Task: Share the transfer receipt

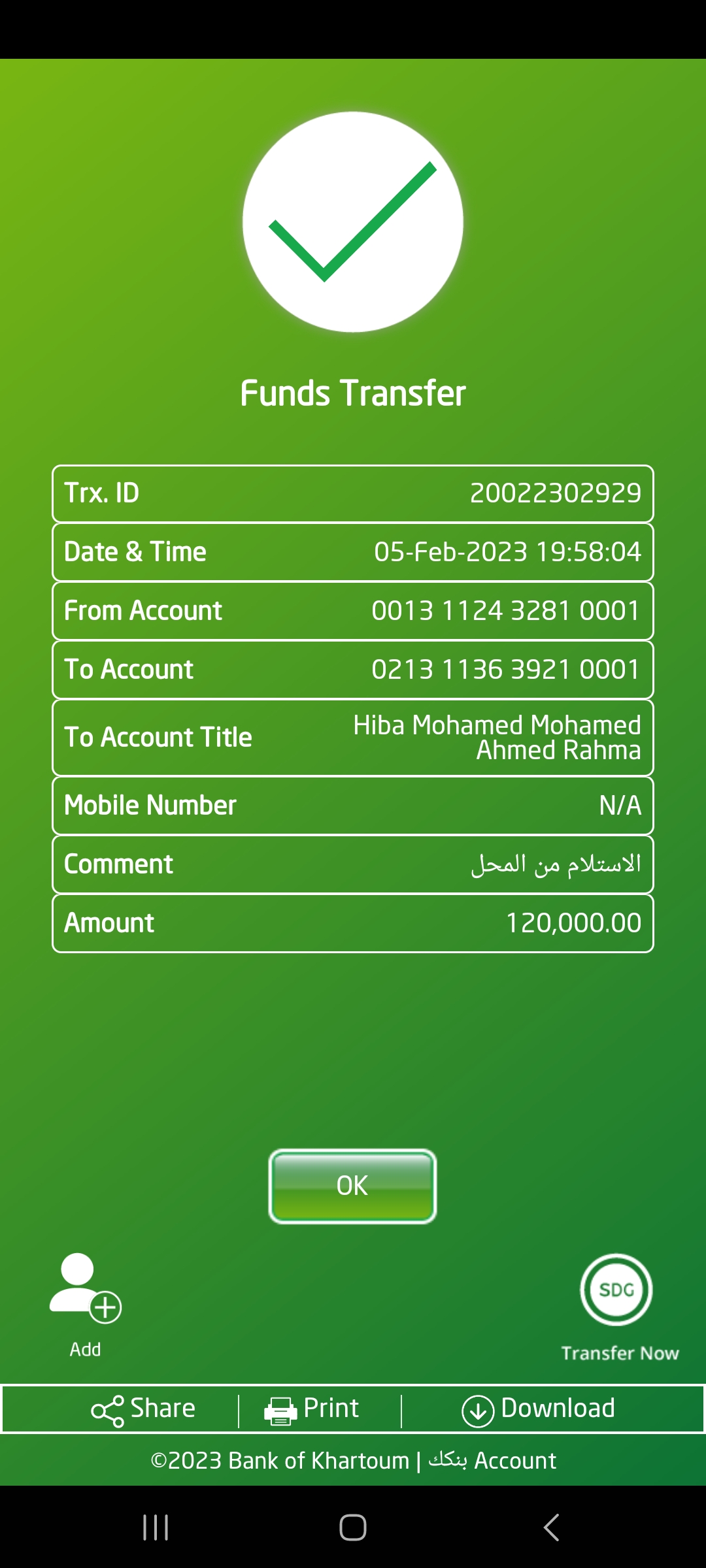Action: tap(143, 1409)
